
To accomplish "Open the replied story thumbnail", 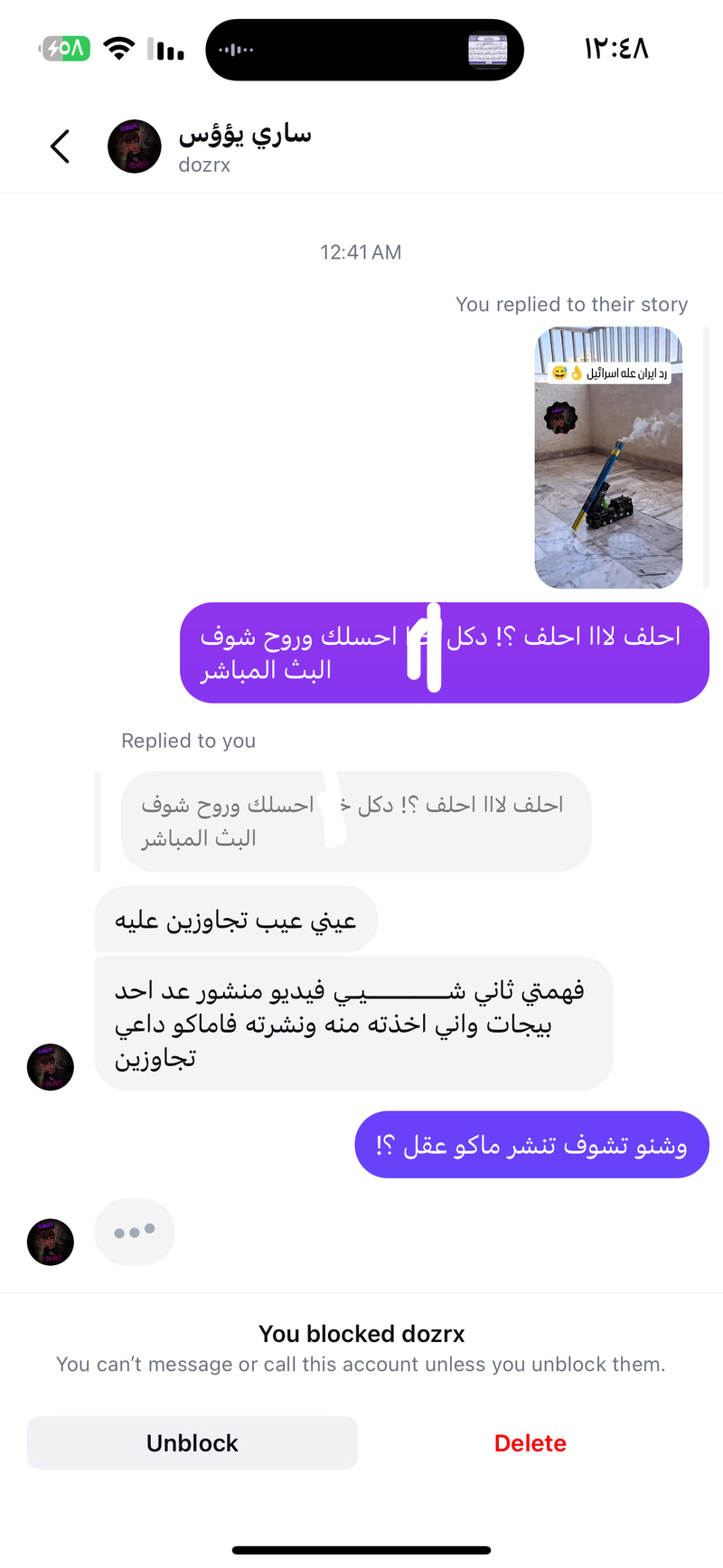I will click(608, 458).
